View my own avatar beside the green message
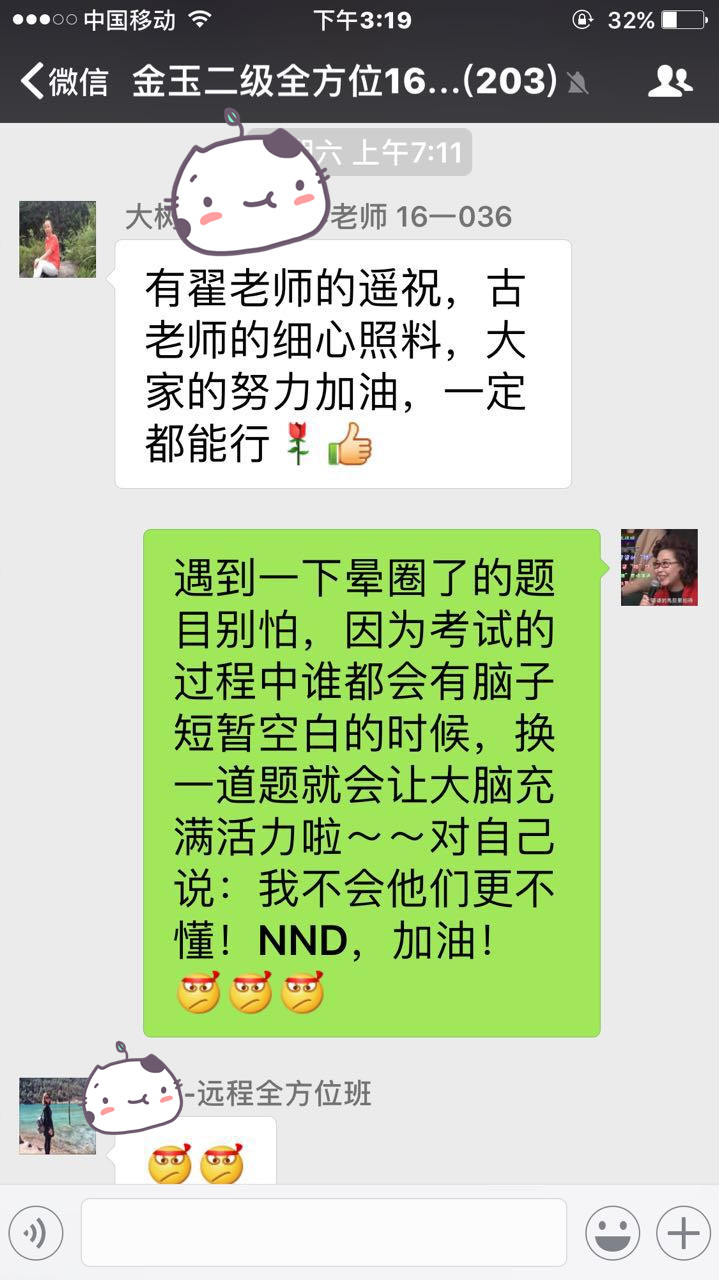 (x=659, y=567)
